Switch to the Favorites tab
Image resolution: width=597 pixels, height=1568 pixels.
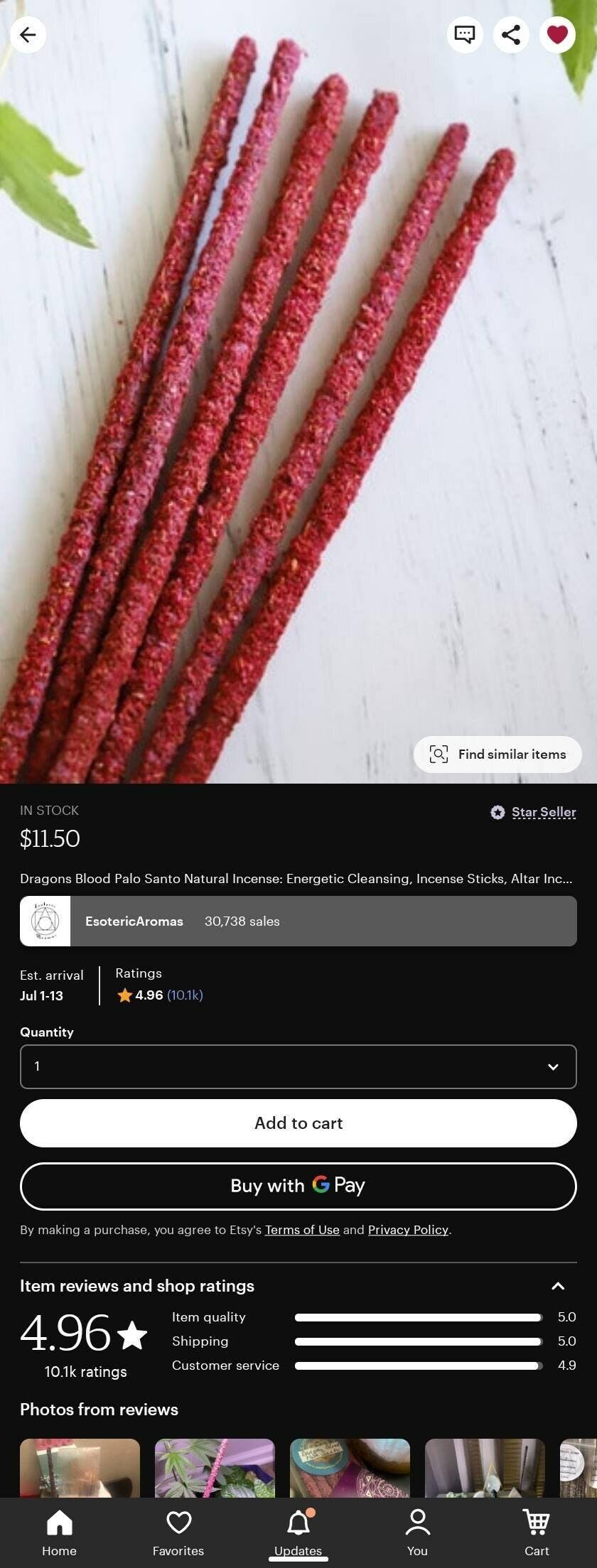(178, 1532)
